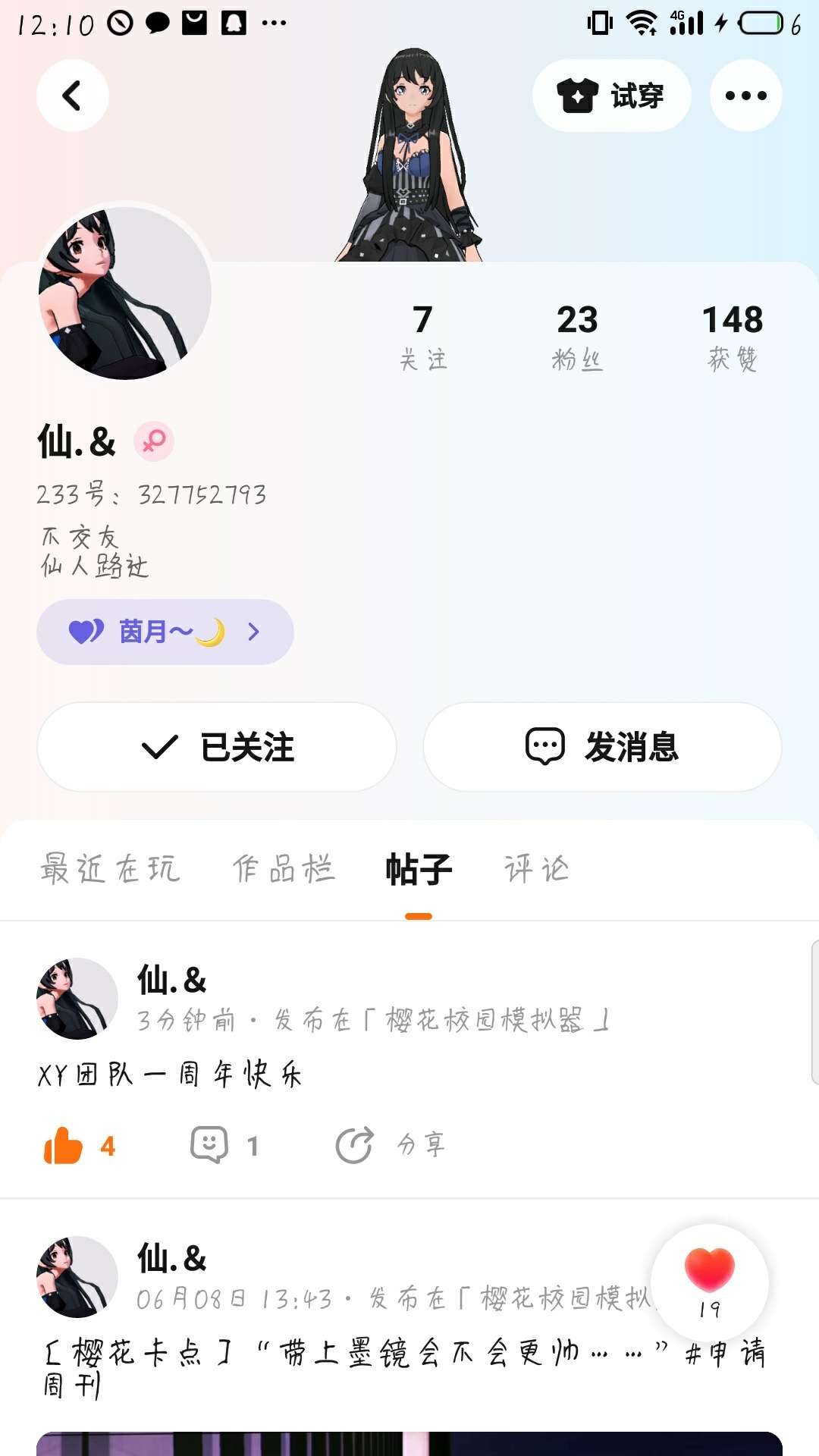View the 7 关注 following list
Screen dimensions: 819x1456
pyautogui.click(x=423, y=336)
